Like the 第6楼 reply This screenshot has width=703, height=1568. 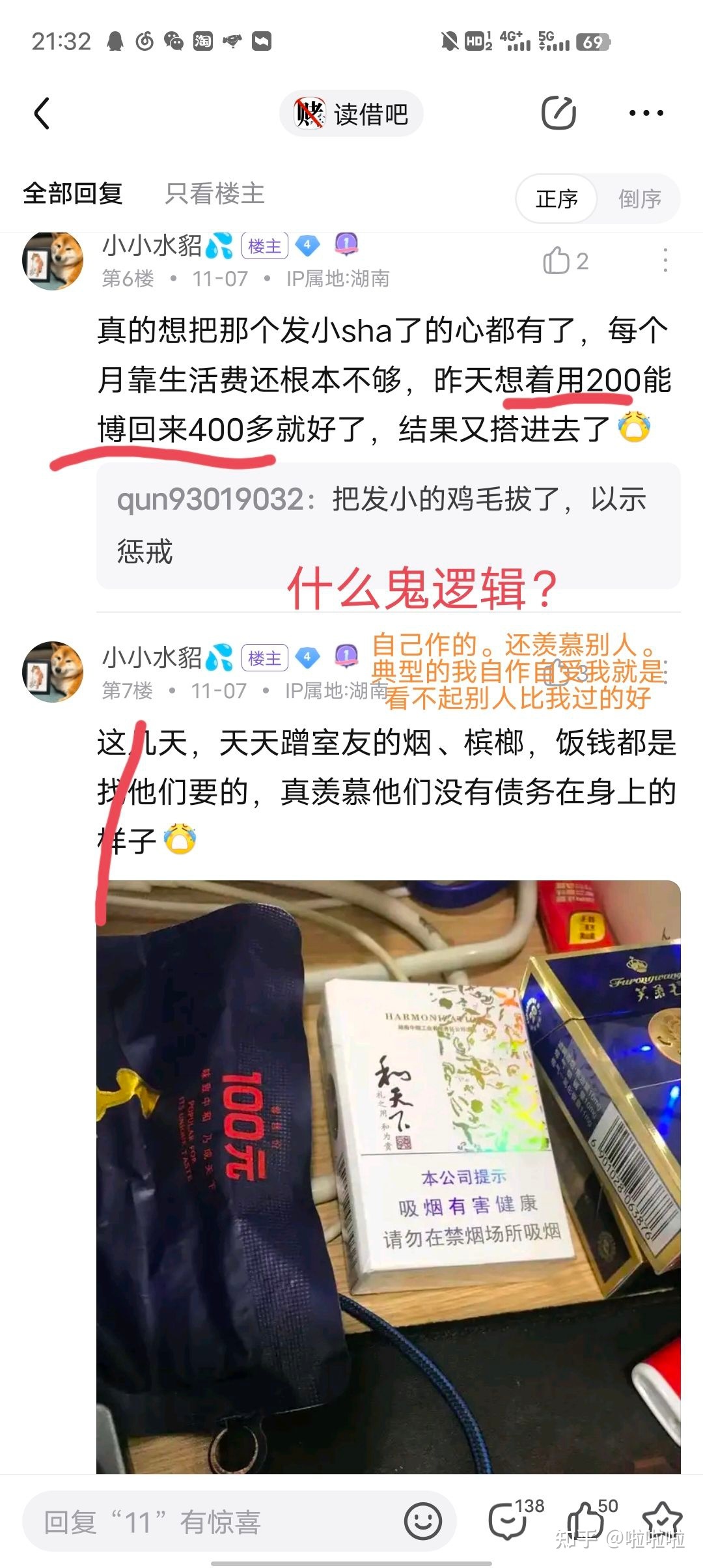click(564, 261)
